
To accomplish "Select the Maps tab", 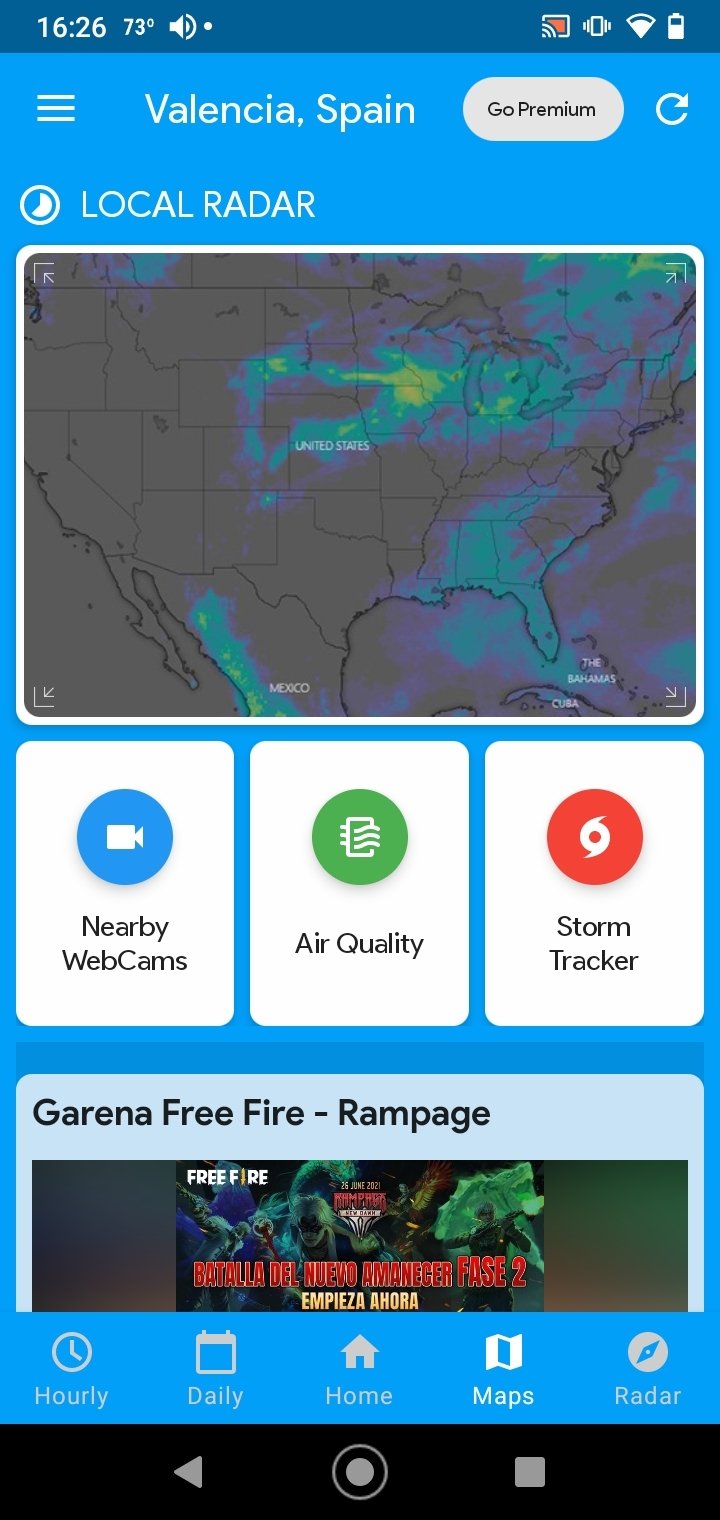I will click(503, 1368).
